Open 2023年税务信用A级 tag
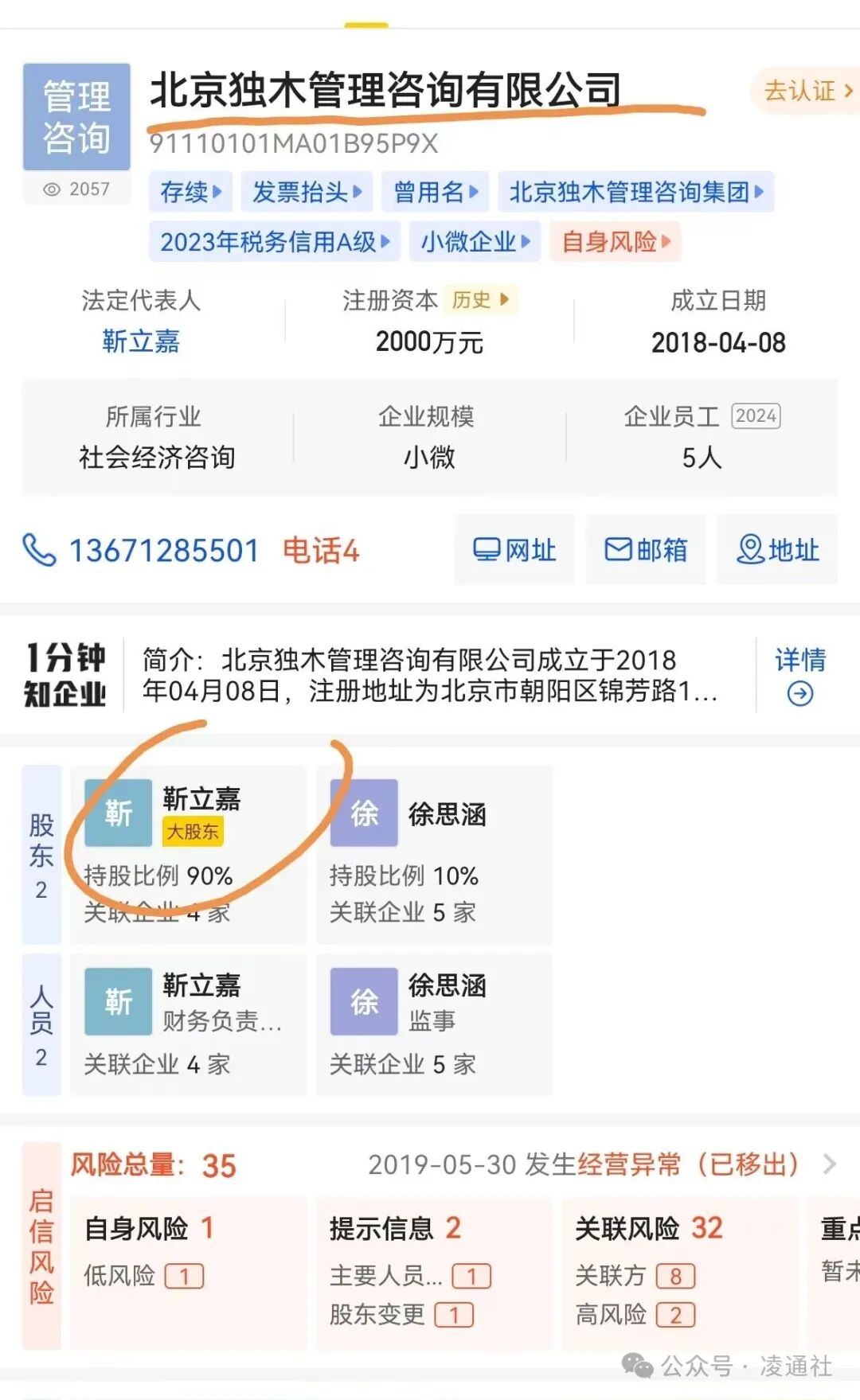Screen dimensions: 860x1400 click(275, 241)
